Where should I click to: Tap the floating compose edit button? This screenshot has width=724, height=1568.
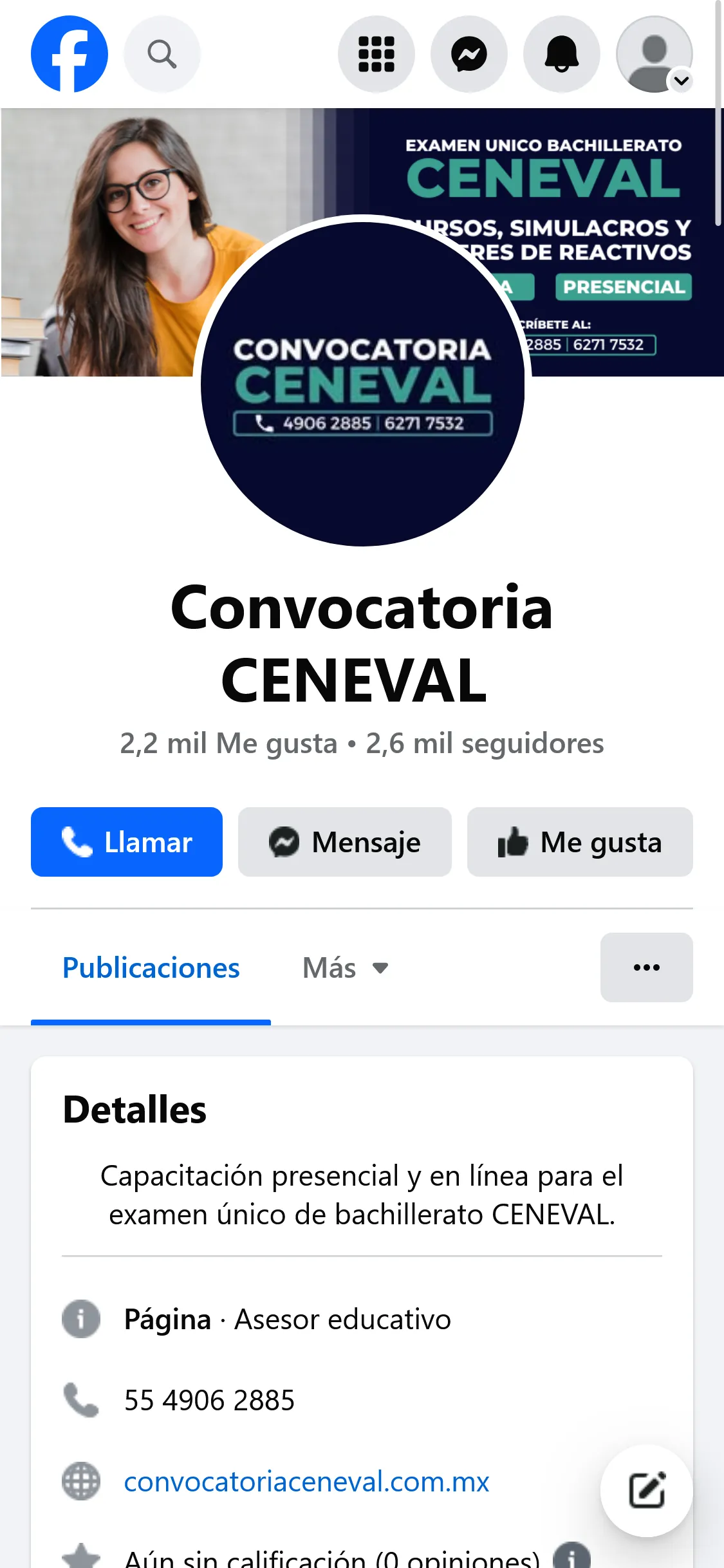coord(647,1490)
